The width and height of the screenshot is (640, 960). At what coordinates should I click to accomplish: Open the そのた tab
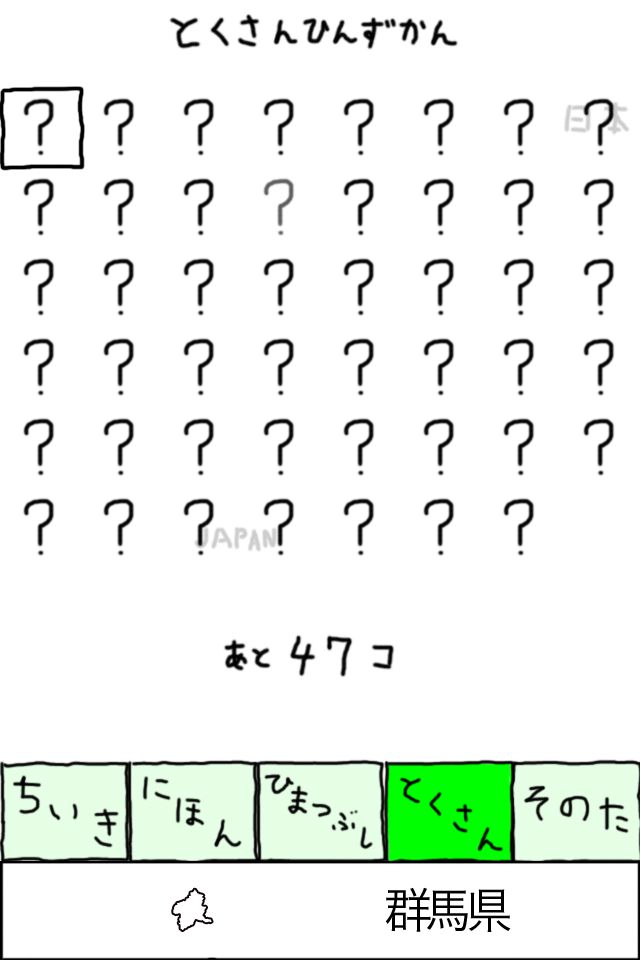(577, 812)
